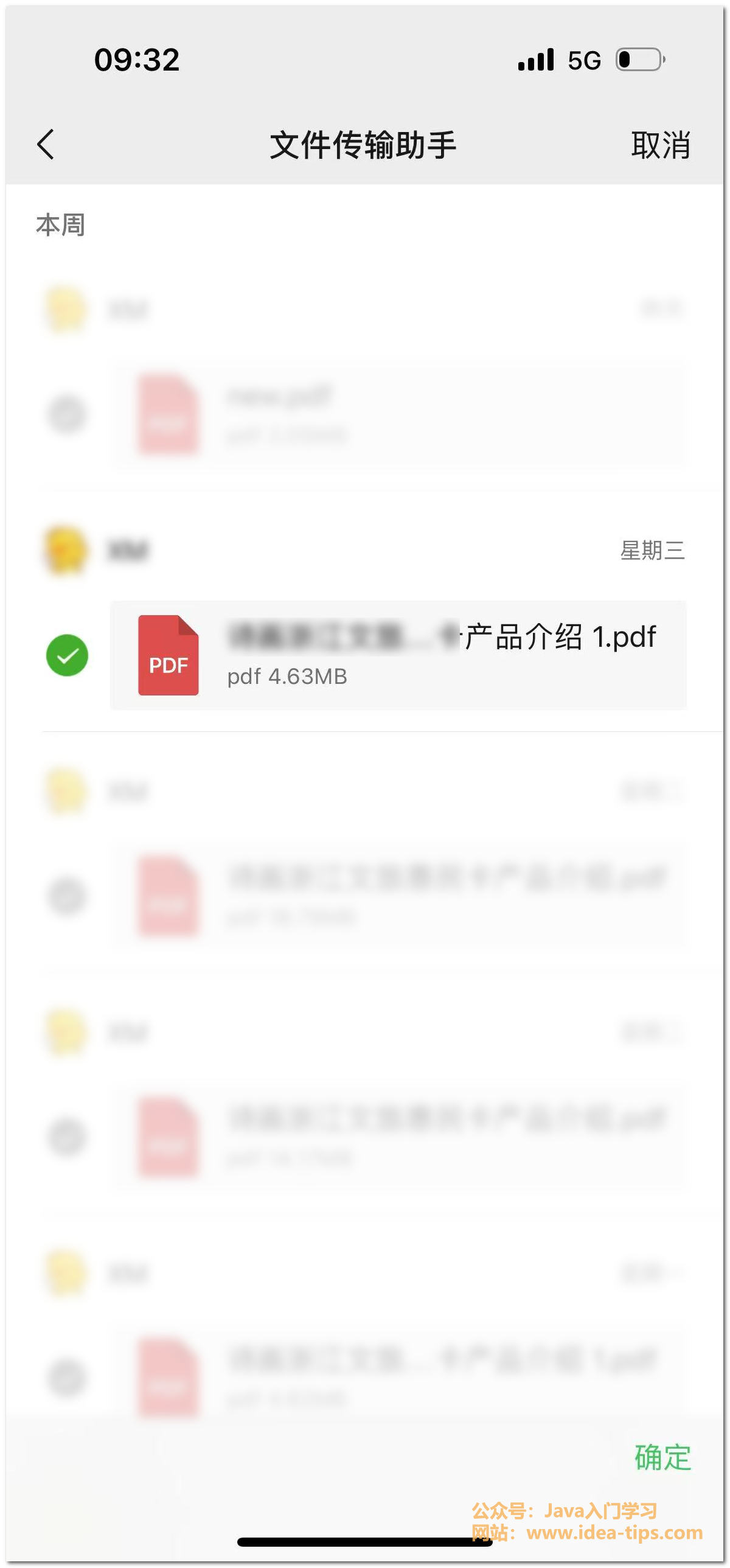Open the 产品介绍 1.pdf 4.63MB file
This screenshot has width=730, height=1568.
pyautogui.click(x=398, y=655)
